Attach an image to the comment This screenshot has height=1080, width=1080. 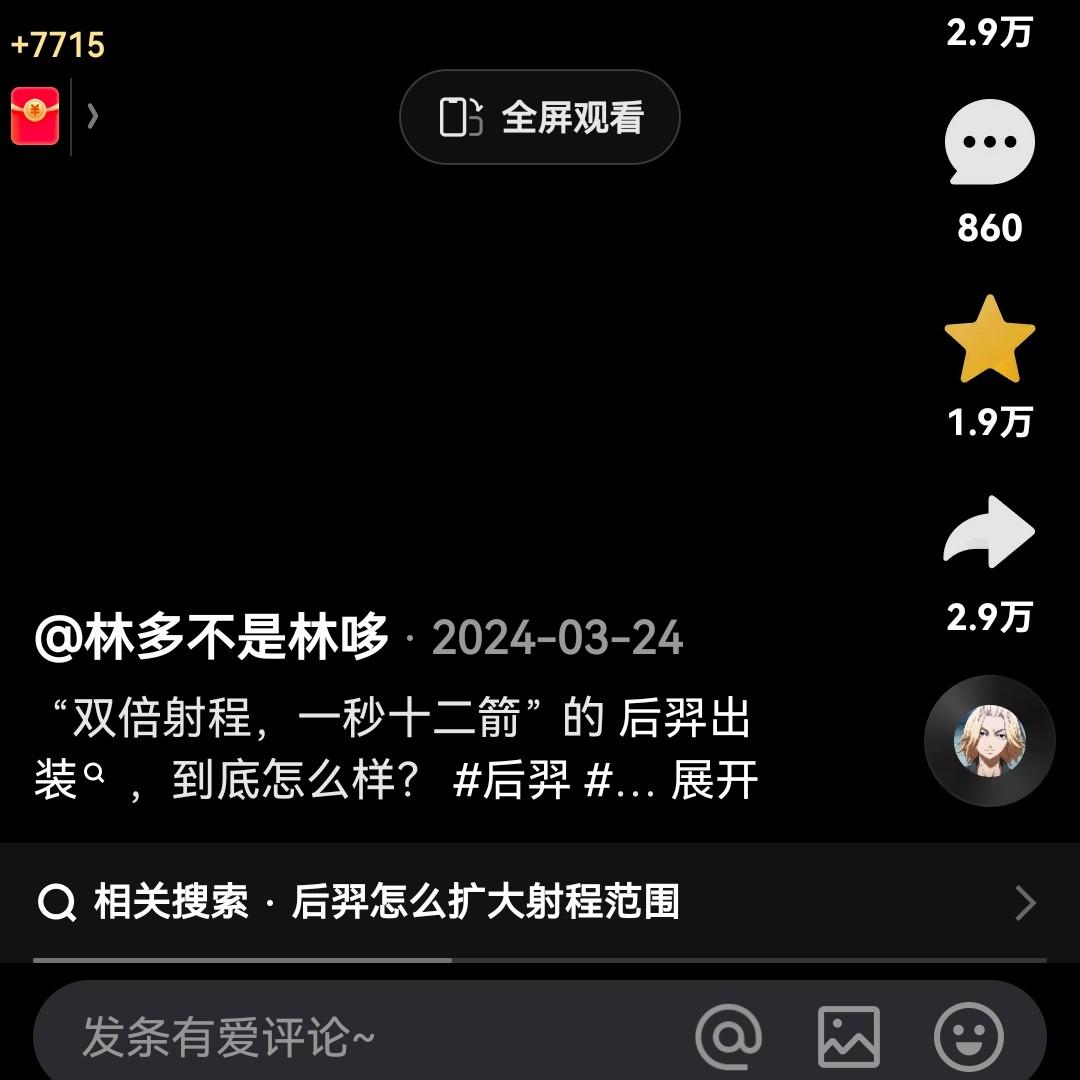tap(848, 1037)
